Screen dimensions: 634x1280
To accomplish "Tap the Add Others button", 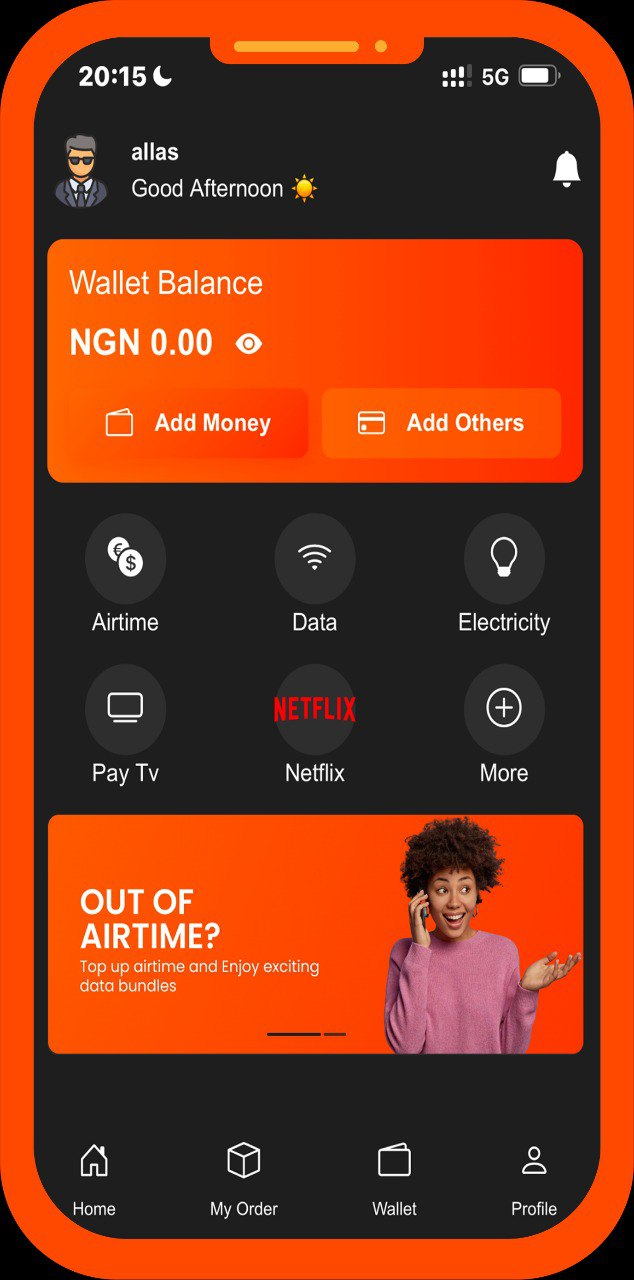I will point(441,423).
